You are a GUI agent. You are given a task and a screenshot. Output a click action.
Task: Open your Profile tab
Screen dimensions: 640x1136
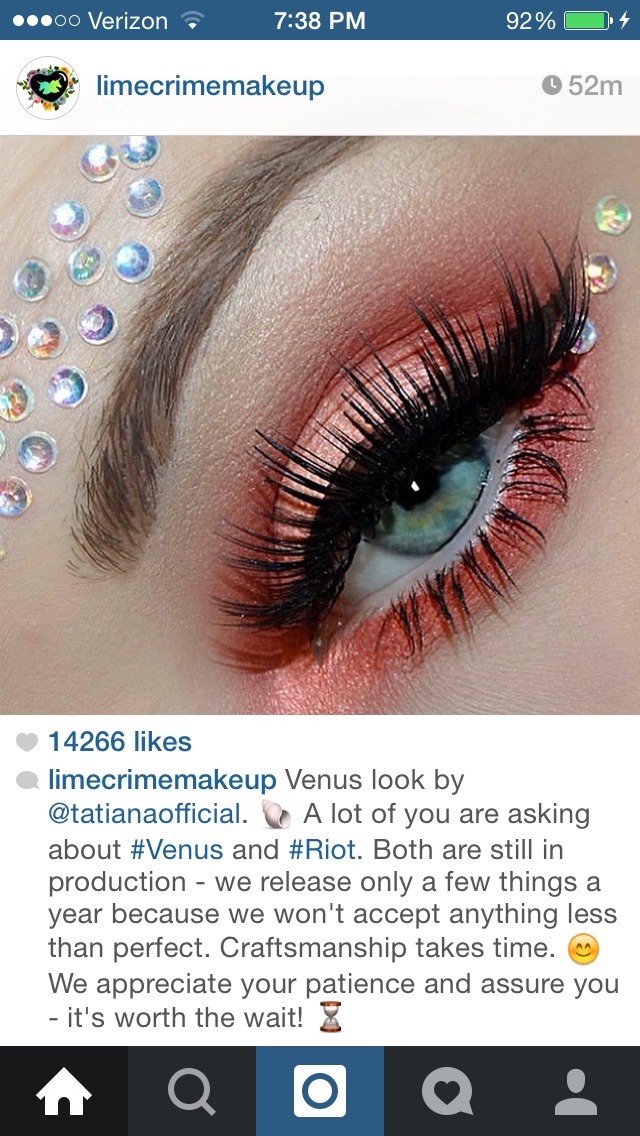coord(575,1091)
